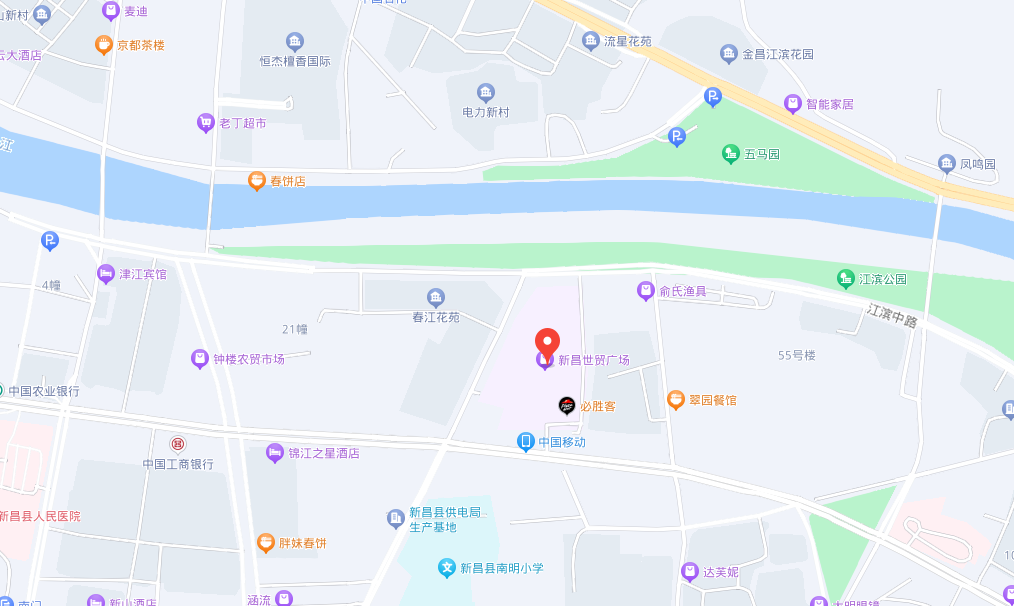Select the 钟楼农贸市场 marker
Screen dimensions: 1014x606
[x=200, y=358]
